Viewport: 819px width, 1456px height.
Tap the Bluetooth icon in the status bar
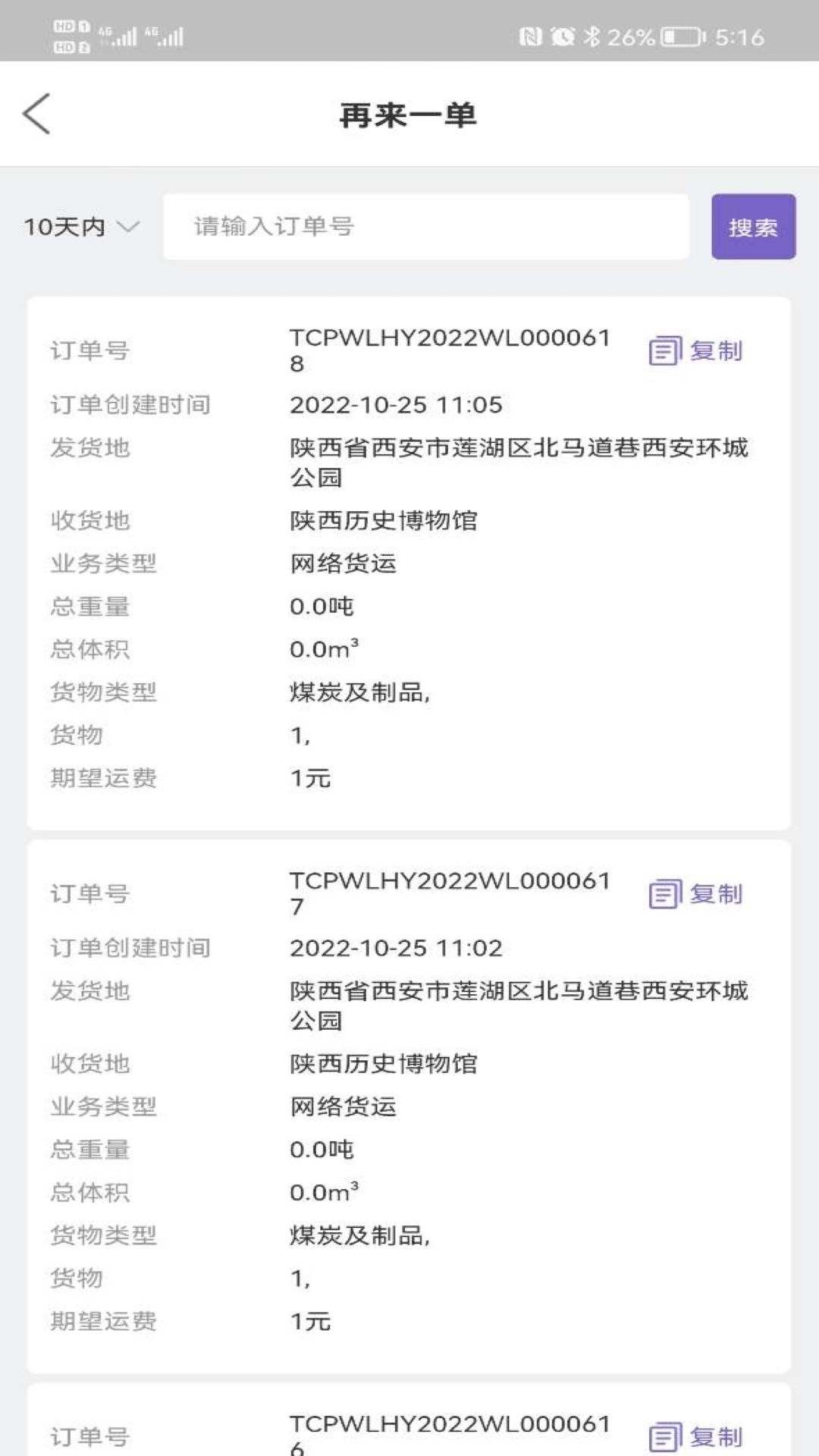click(x=595, y=34)
